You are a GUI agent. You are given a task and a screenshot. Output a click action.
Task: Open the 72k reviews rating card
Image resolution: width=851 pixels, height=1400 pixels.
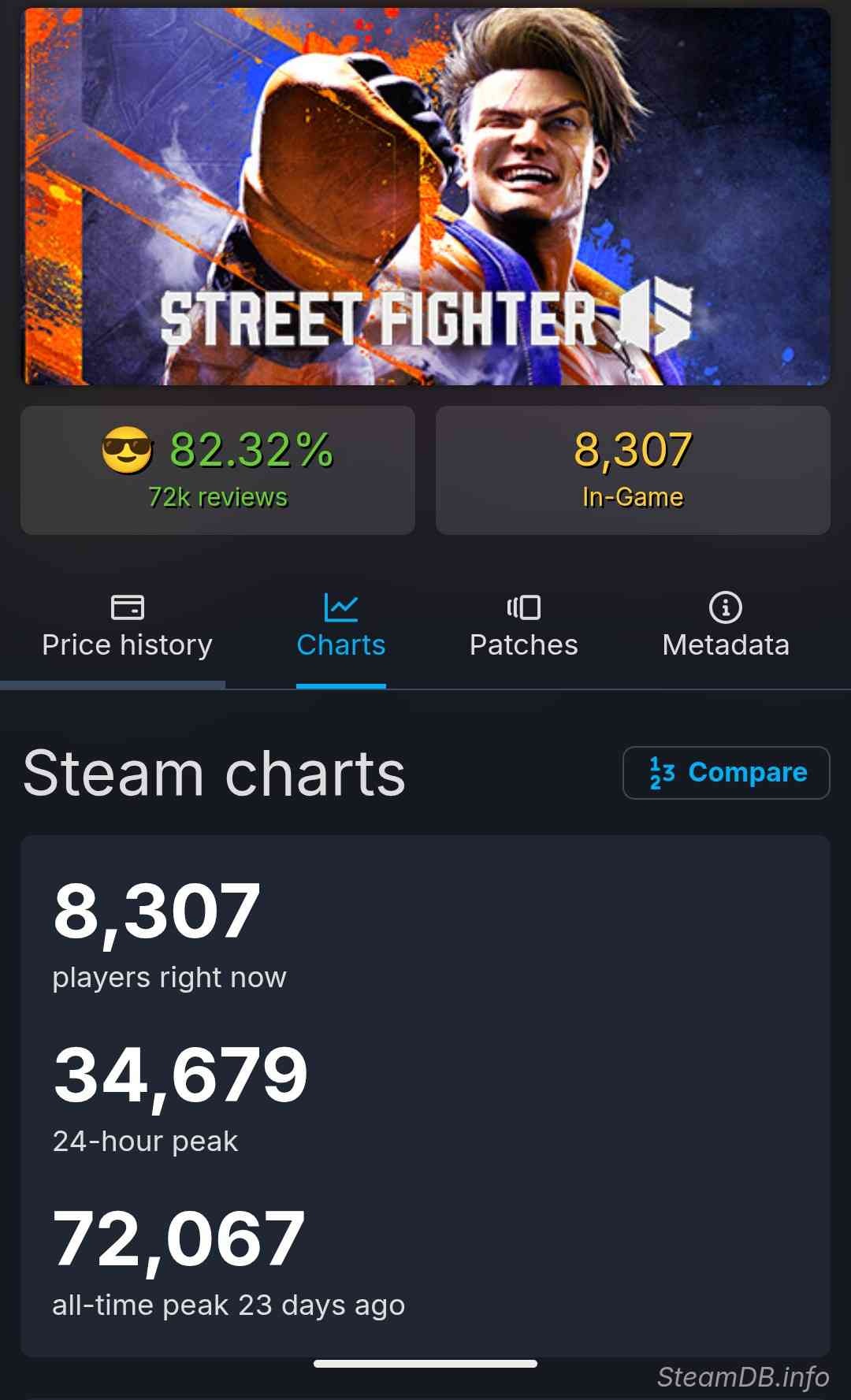[217, 470]
